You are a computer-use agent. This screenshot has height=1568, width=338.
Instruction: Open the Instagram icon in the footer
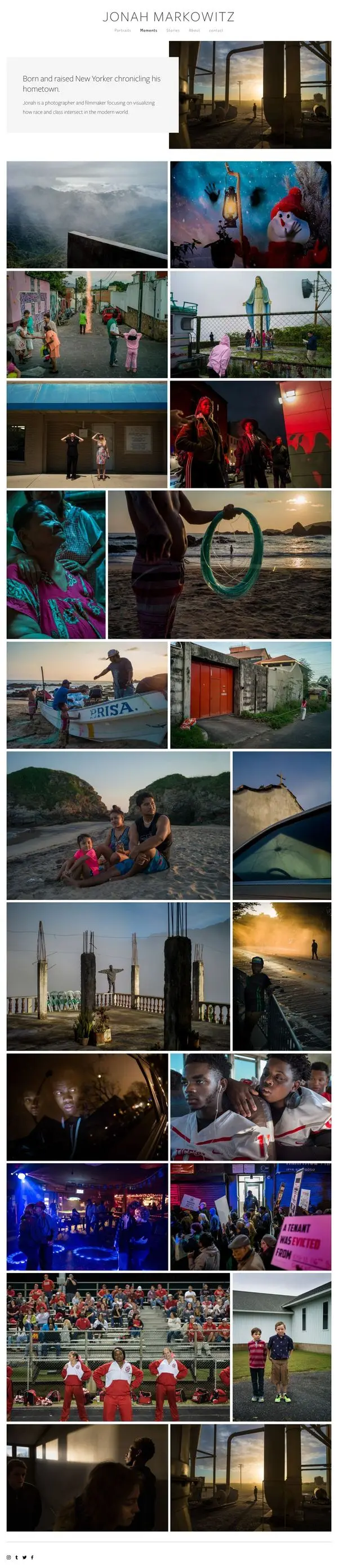pyautogui.click(x=9, y=1557)
